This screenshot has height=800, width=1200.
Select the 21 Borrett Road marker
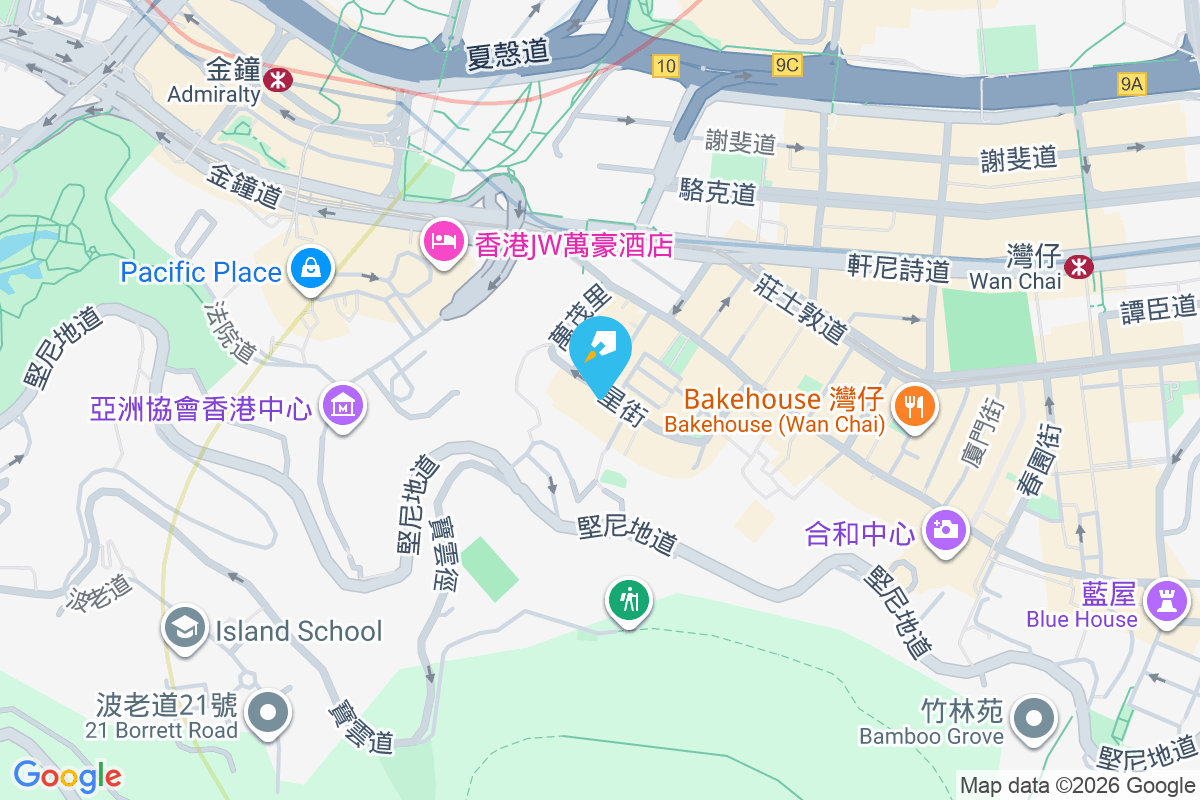pyautogui.click(x=268, y=714)
